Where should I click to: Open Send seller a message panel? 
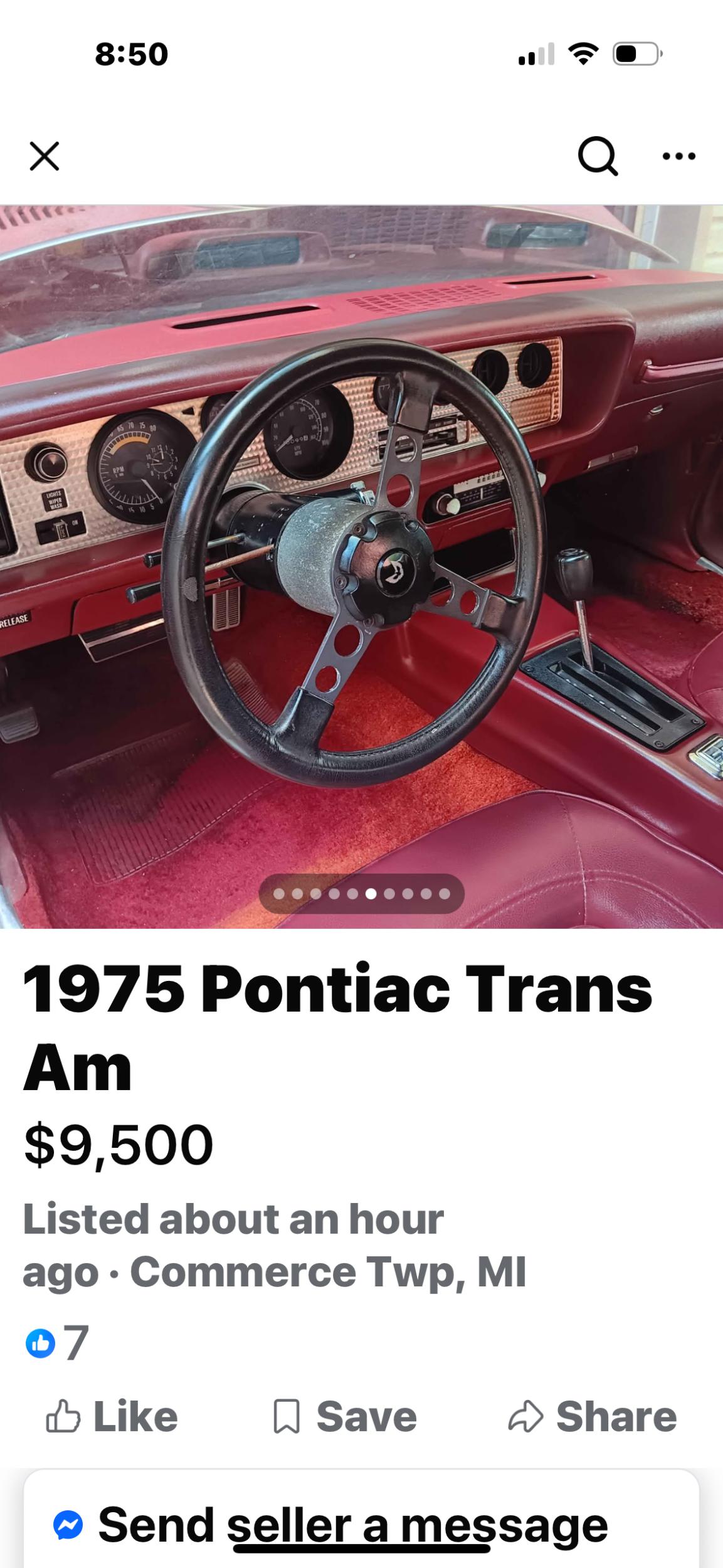361,1525
